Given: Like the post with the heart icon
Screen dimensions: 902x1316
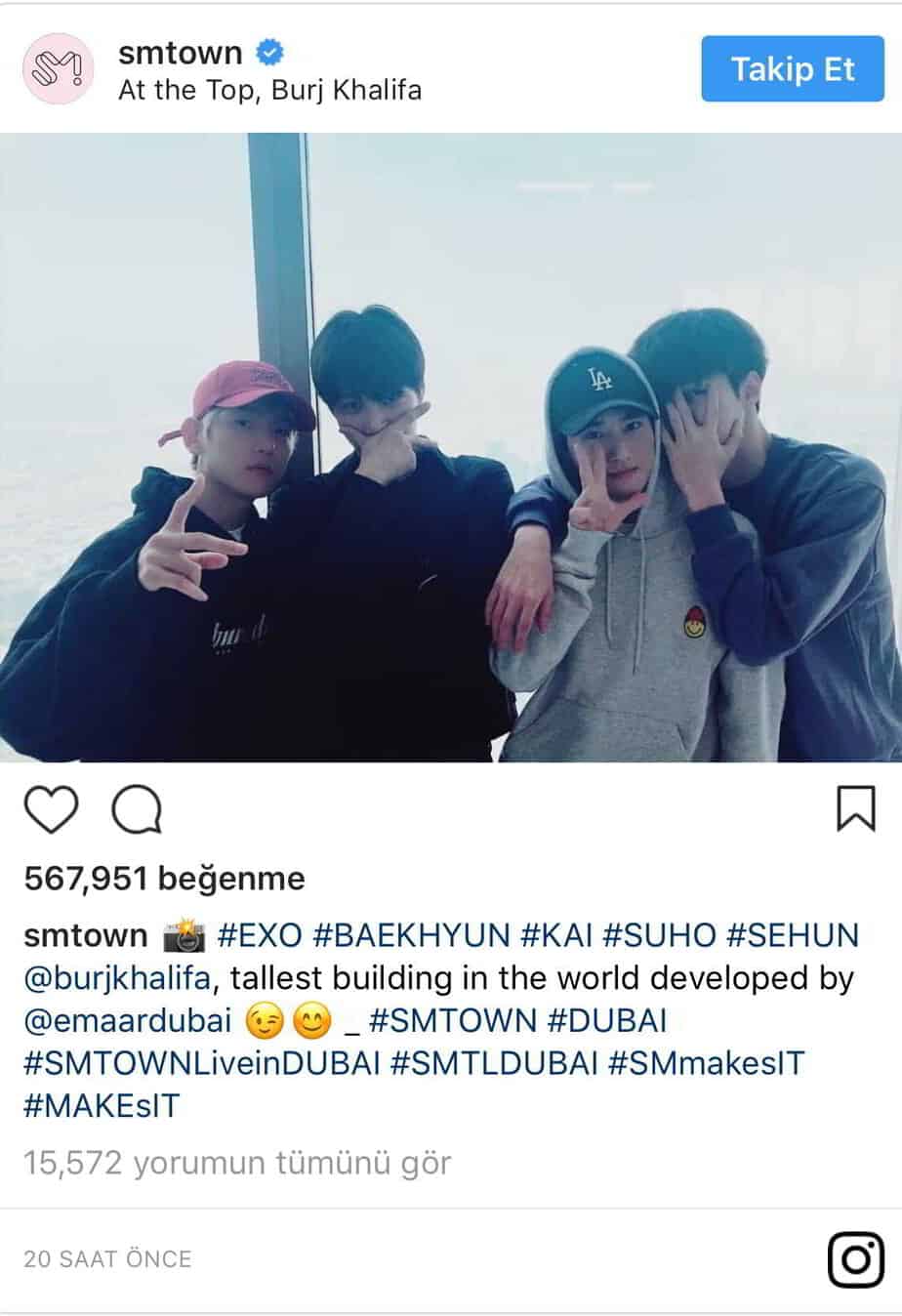Looking at the screenshot, I should [50, 809].
